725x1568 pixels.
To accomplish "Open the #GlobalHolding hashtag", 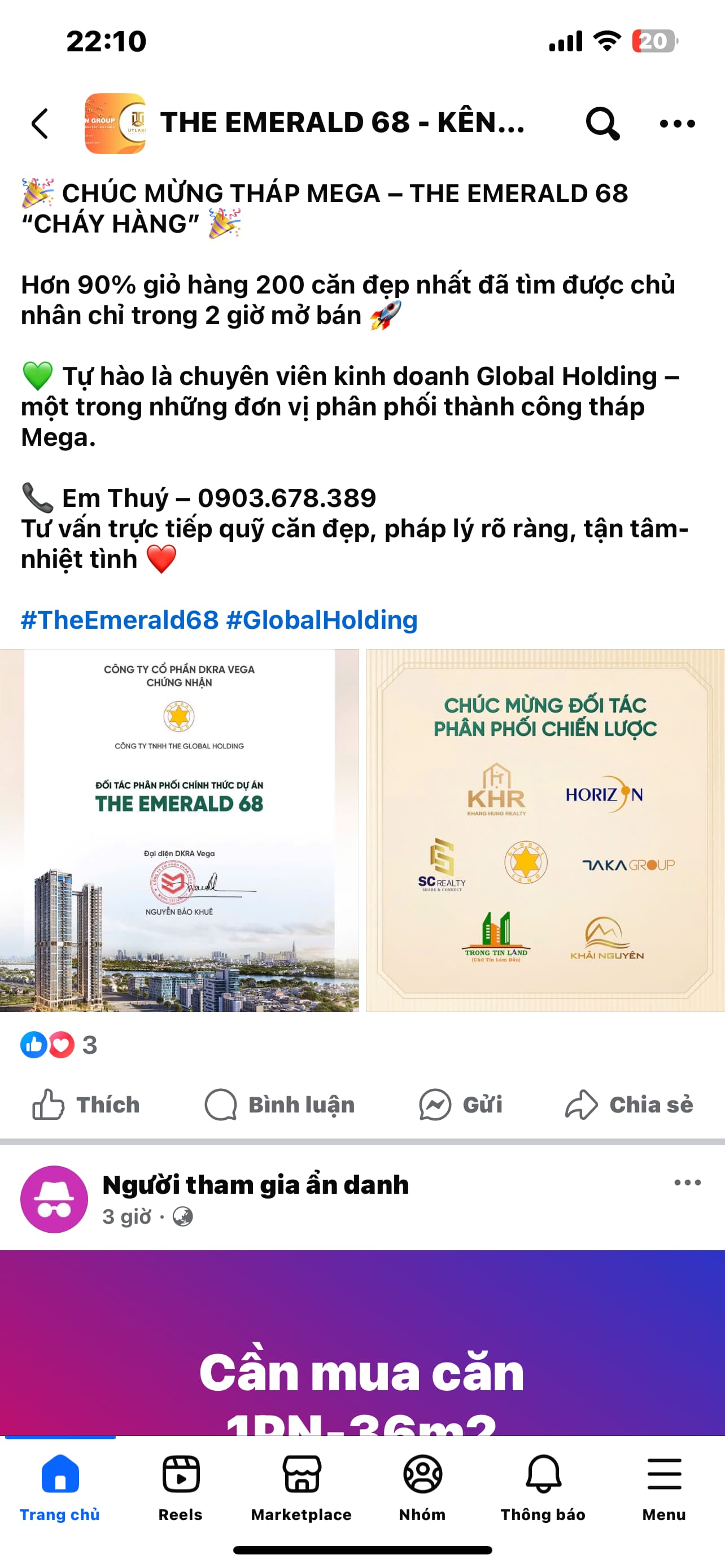I will click(321, 620).
